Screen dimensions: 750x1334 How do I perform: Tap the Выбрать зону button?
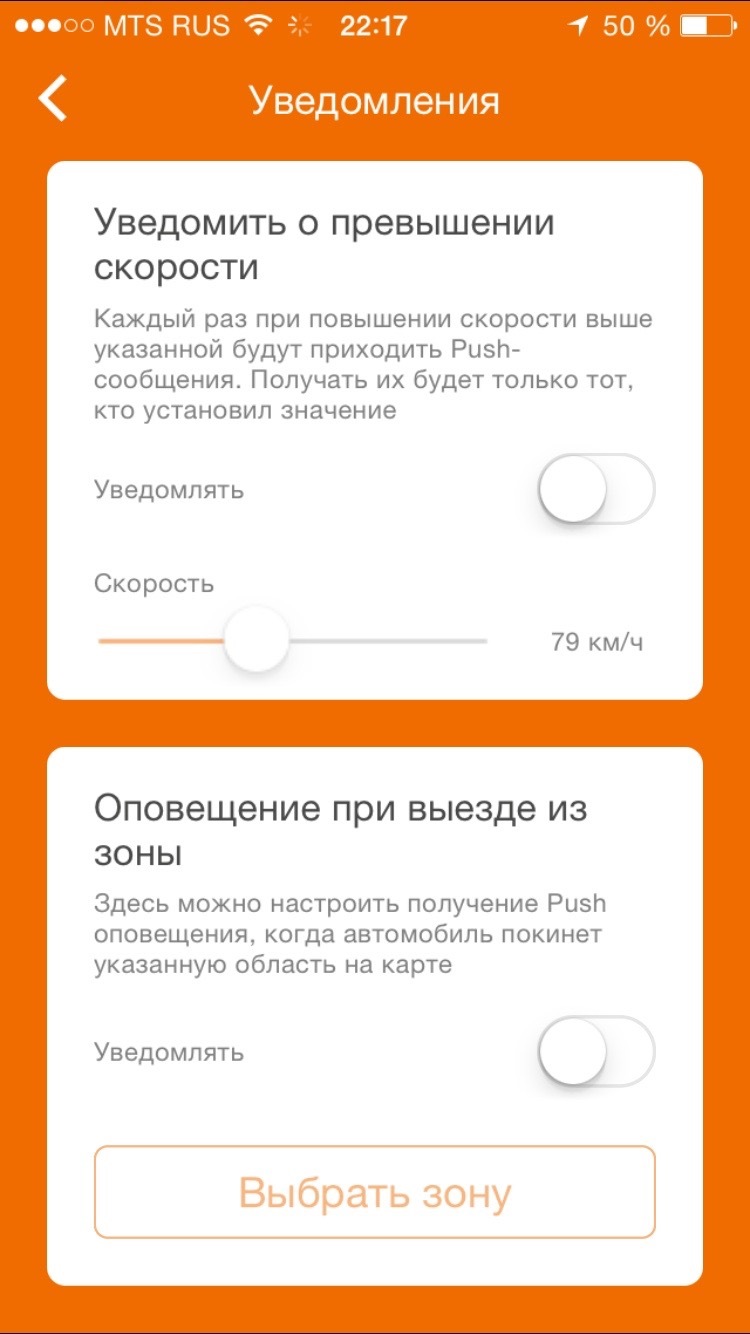374,1192
